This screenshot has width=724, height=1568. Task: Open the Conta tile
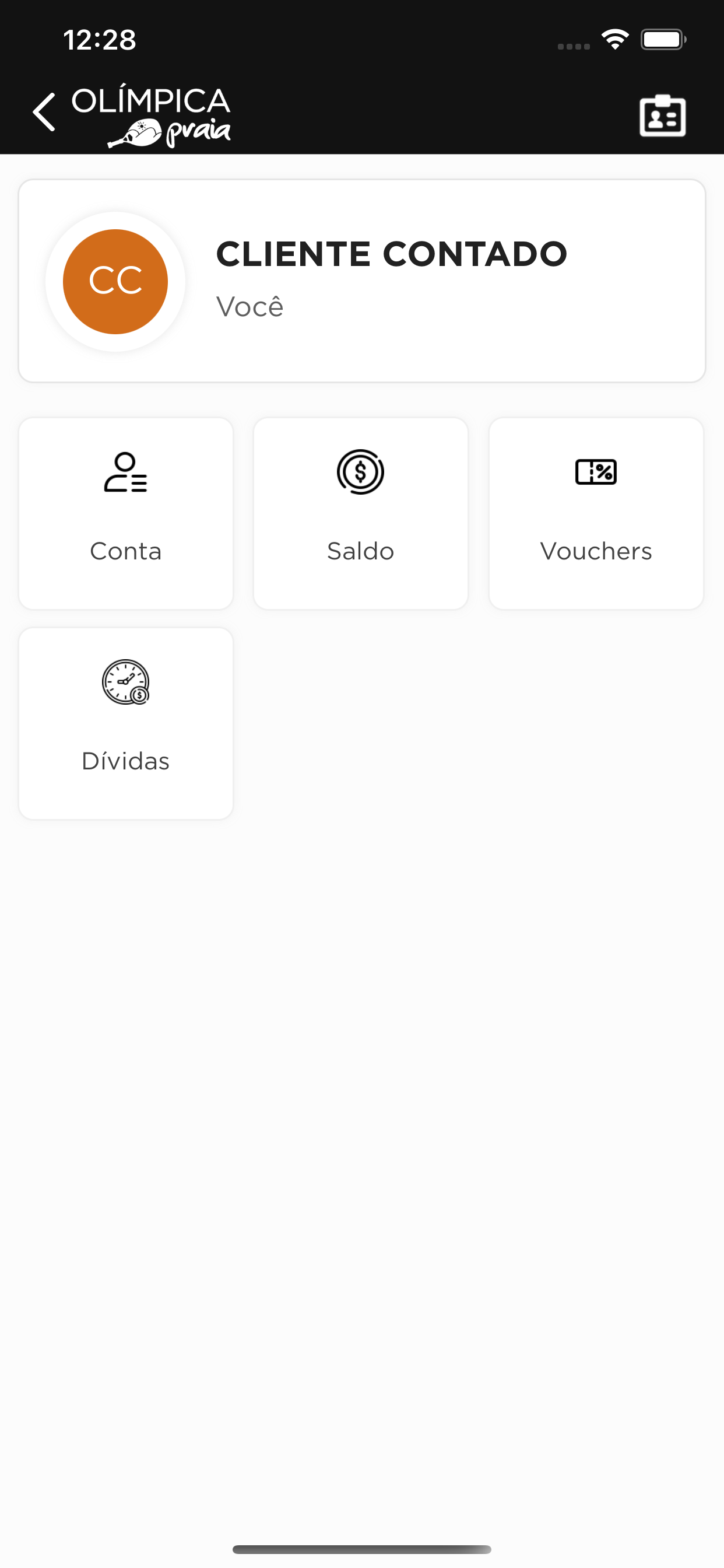pos(126,513)
